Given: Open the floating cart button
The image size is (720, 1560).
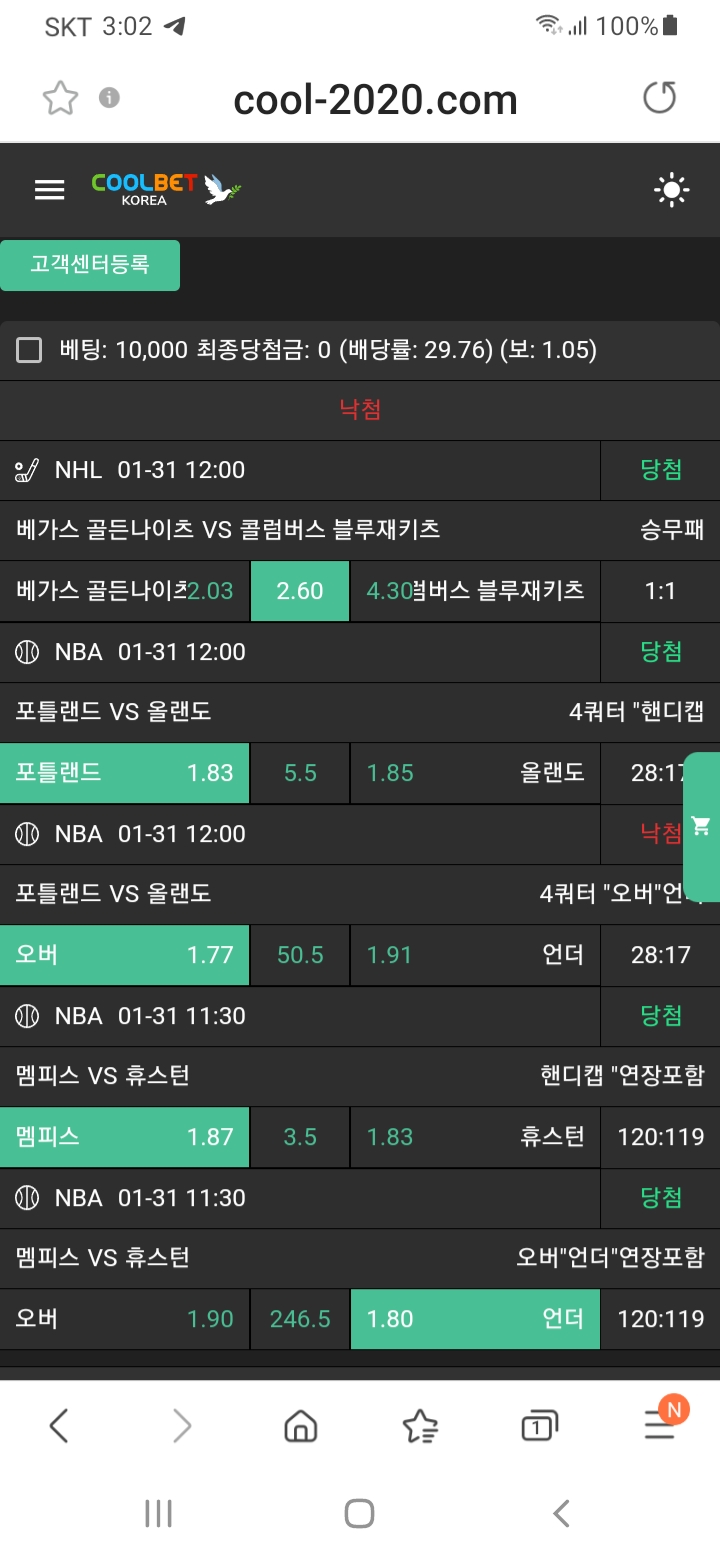Looking at the screenshot, I should tap(702, 826).
